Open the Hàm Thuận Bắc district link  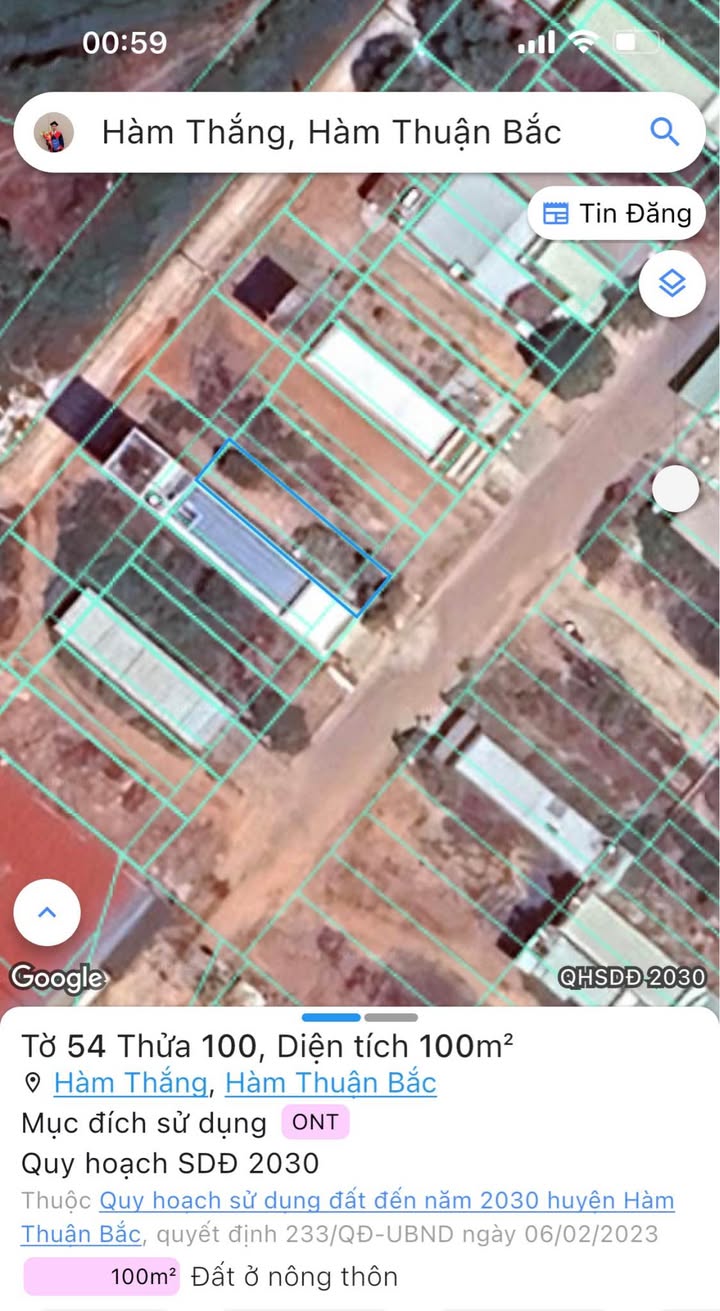click(x=331, y=1083)
